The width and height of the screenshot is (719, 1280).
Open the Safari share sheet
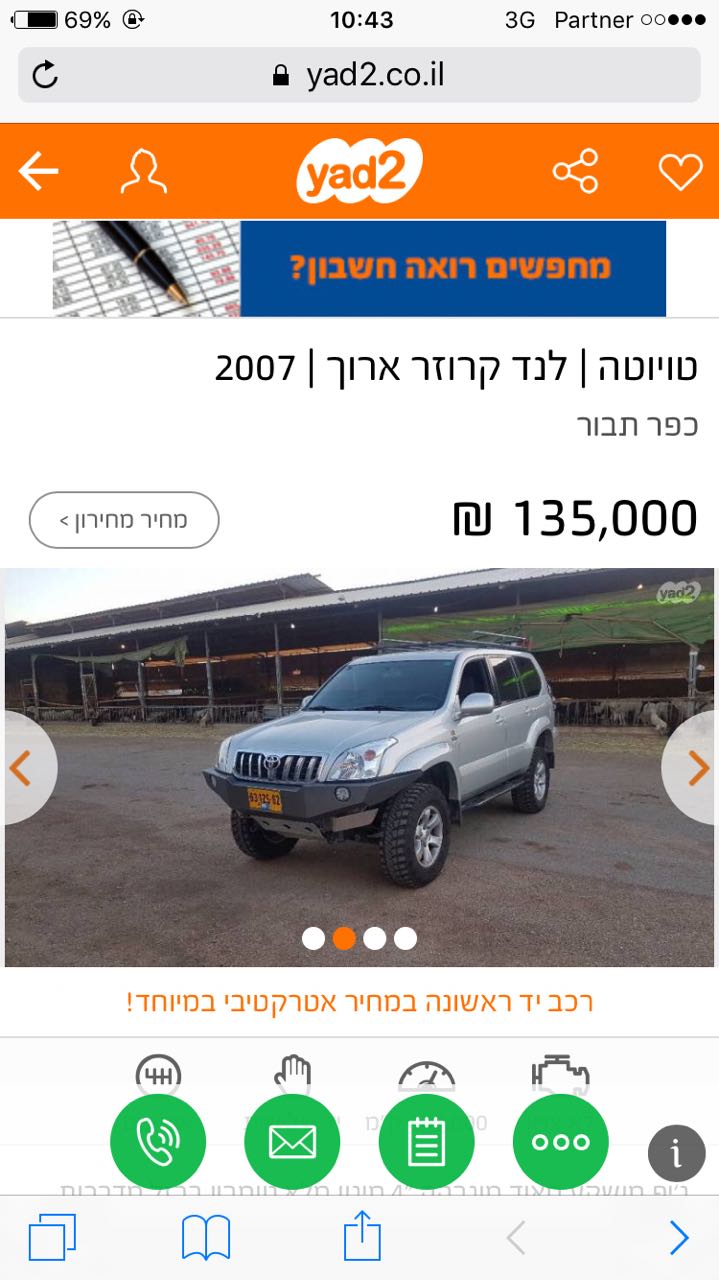tap(362, 1236)
